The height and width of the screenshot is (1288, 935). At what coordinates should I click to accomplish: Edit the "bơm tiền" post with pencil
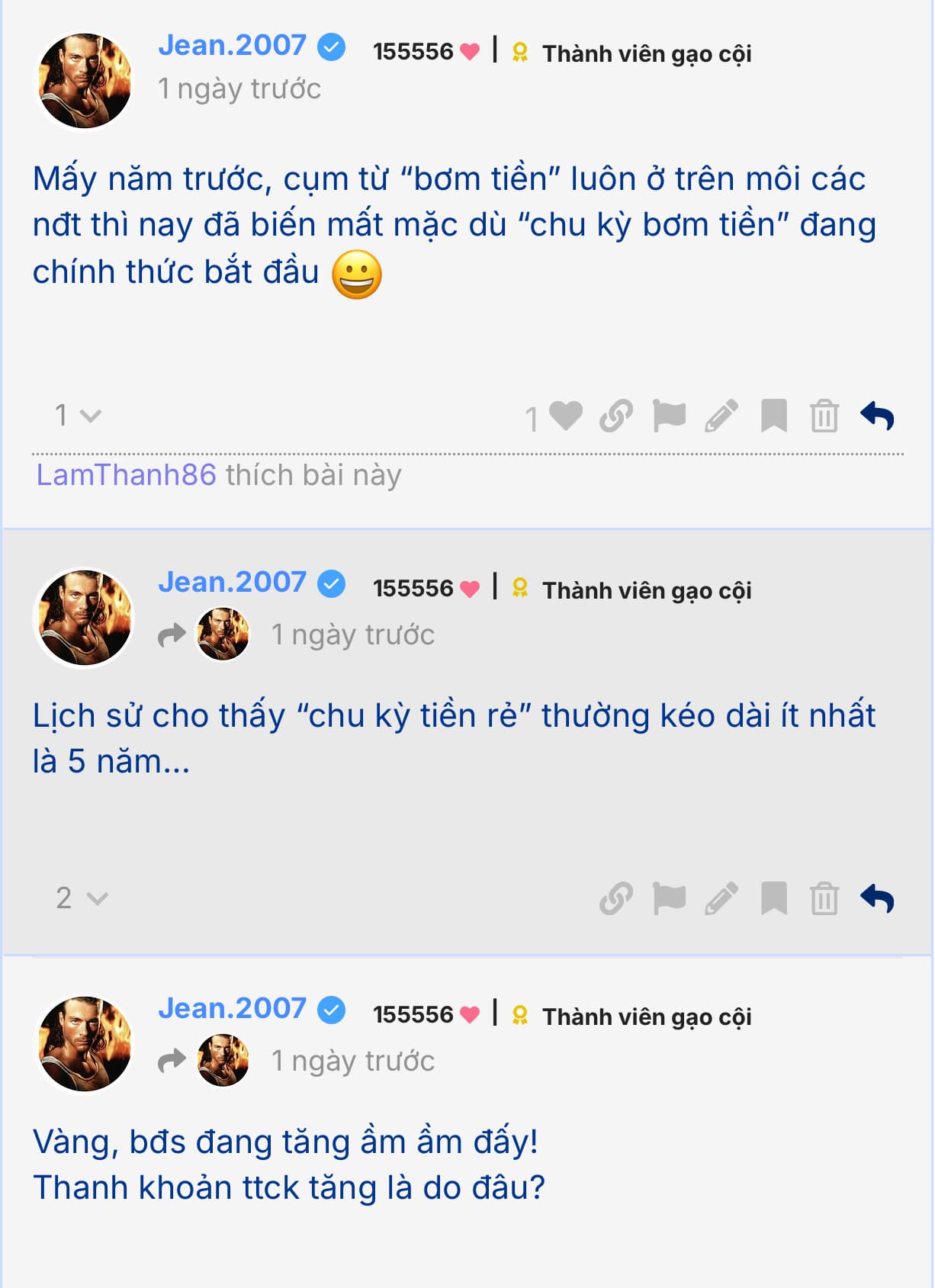coord(721,416)
